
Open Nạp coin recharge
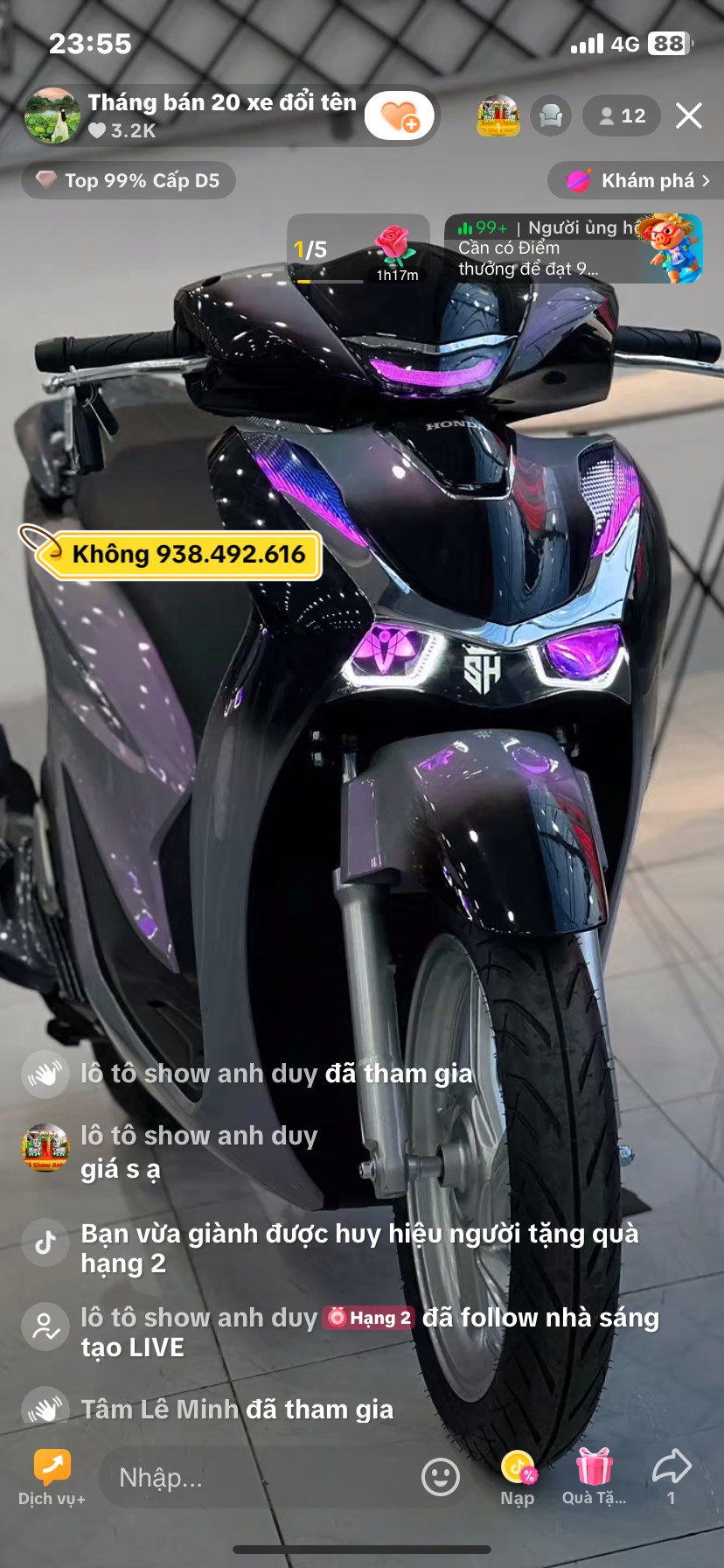pos(517,1477)
